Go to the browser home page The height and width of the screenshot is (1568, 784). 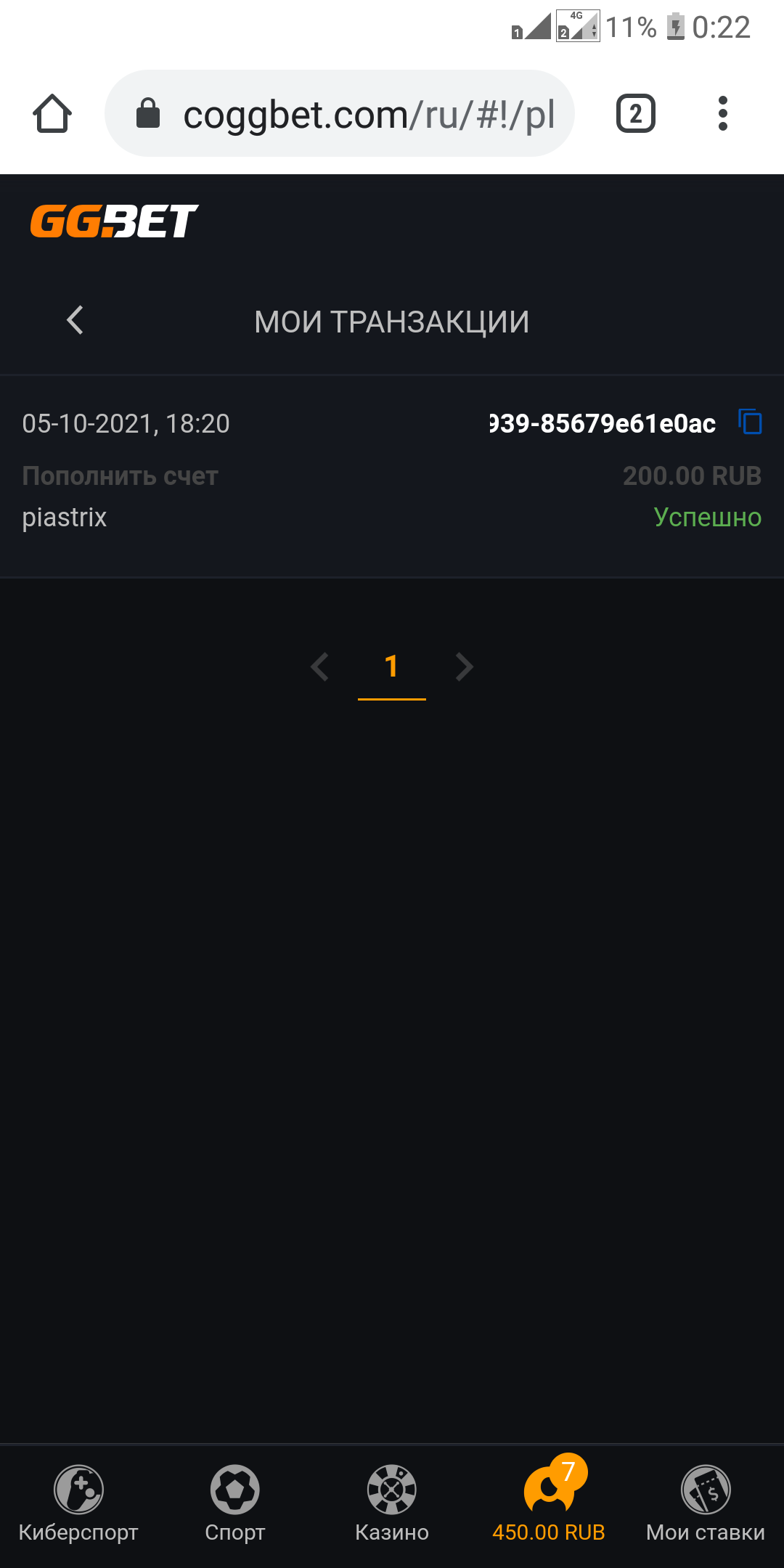click(x=52, y=114)
